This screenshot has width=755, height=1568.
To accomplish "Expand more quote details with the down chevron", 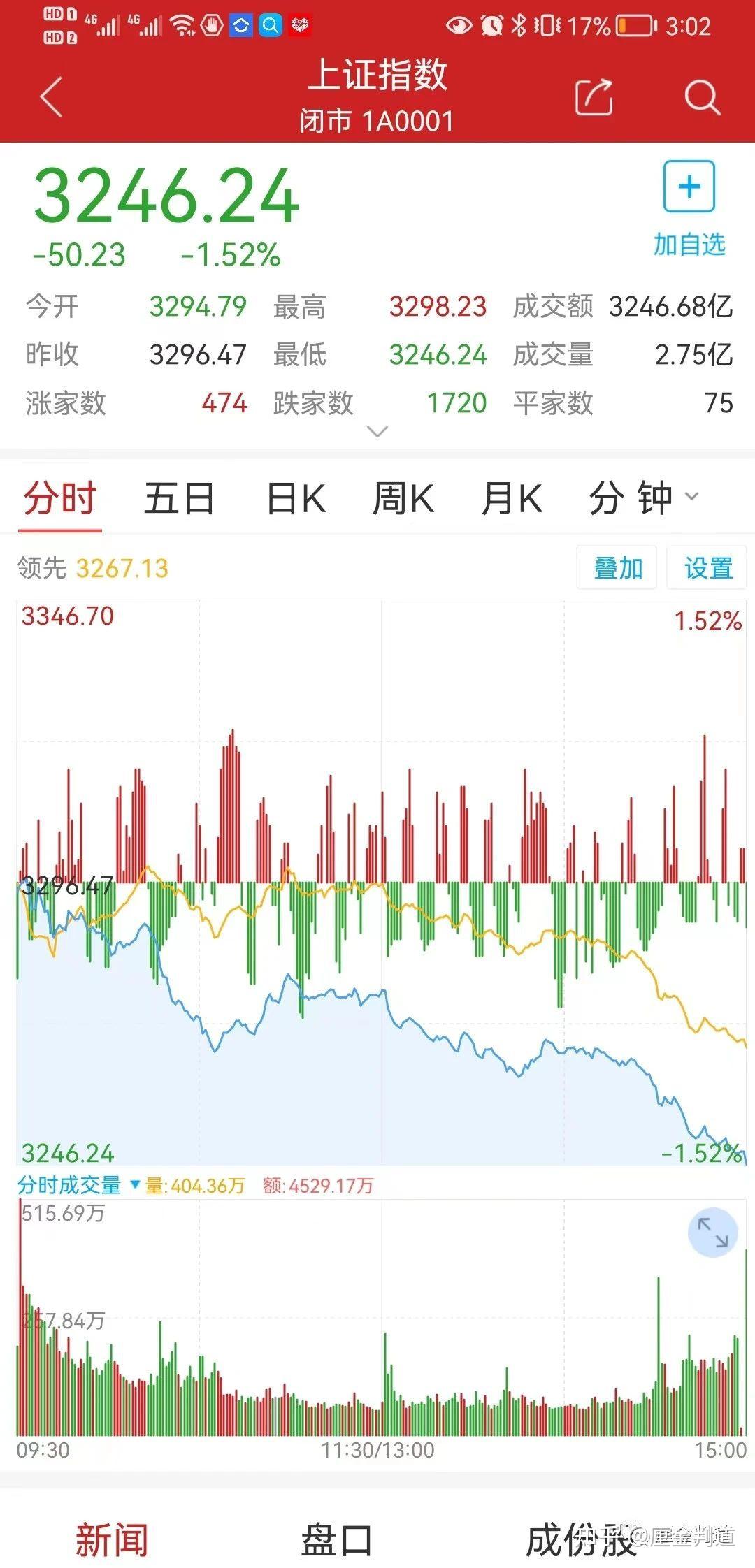I will pos(376,433).
